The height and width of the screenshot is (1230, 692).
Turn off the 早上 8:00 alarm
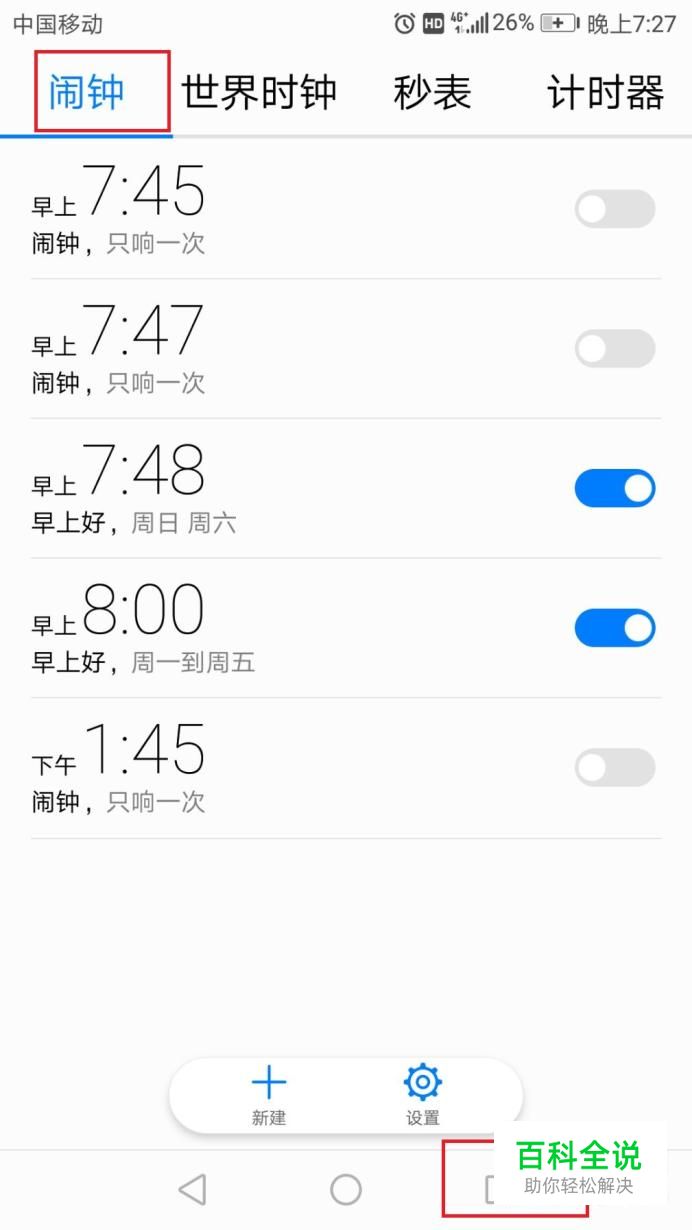[x=615, y=628]
